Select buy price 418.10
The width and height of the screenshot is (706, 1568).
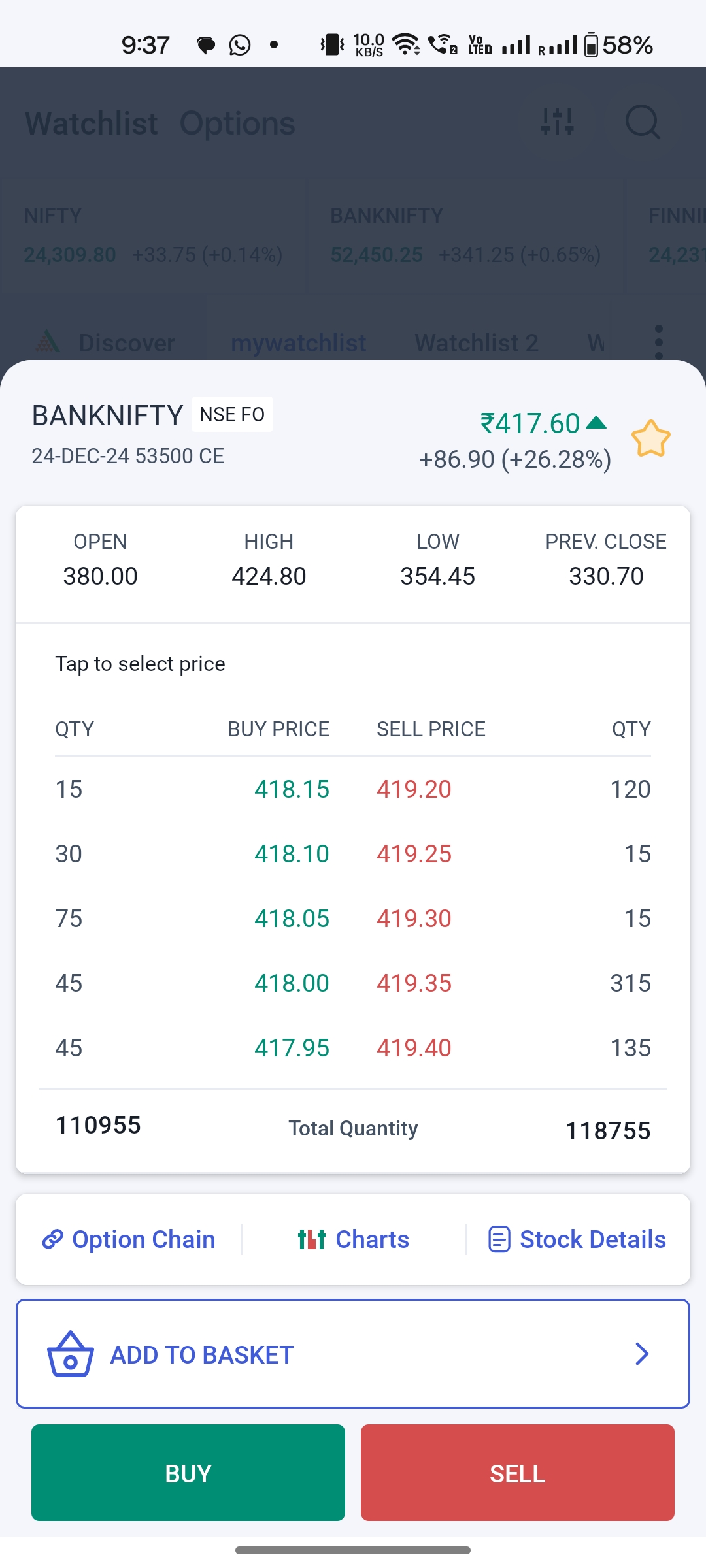(292, 854)
